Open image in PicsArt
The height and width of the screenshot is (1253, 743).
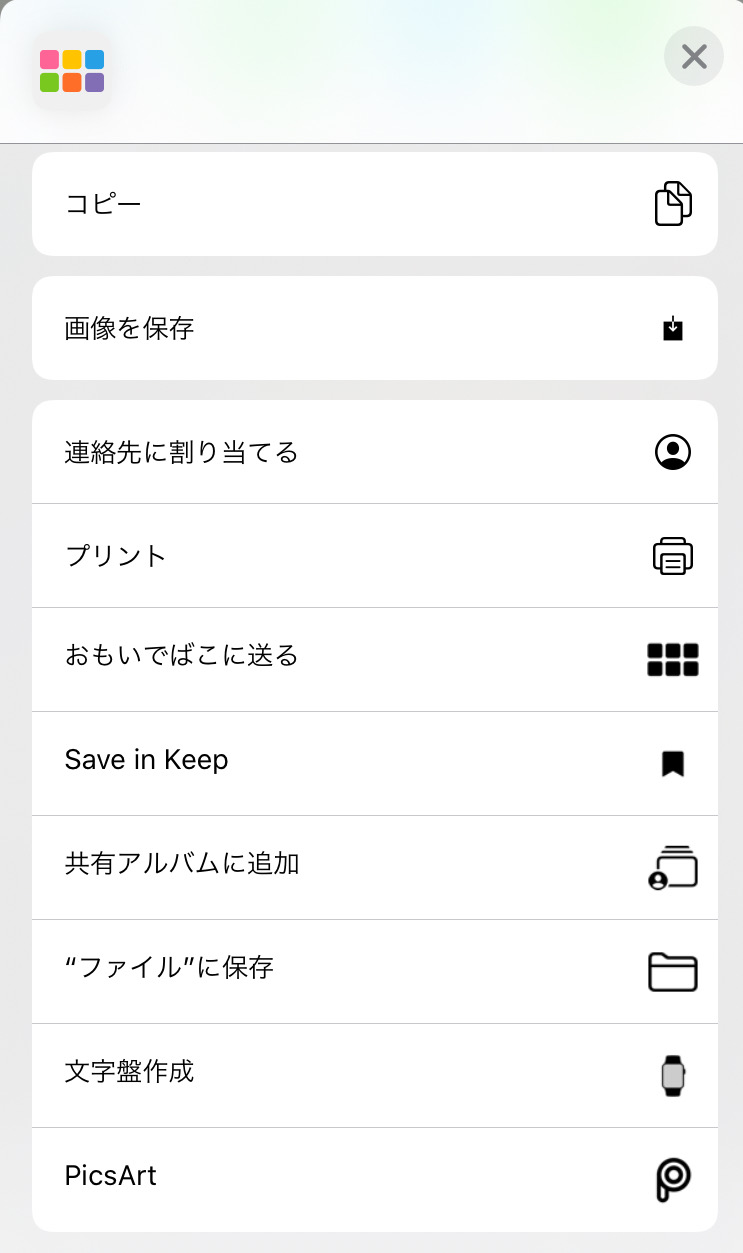[375, 1180]
